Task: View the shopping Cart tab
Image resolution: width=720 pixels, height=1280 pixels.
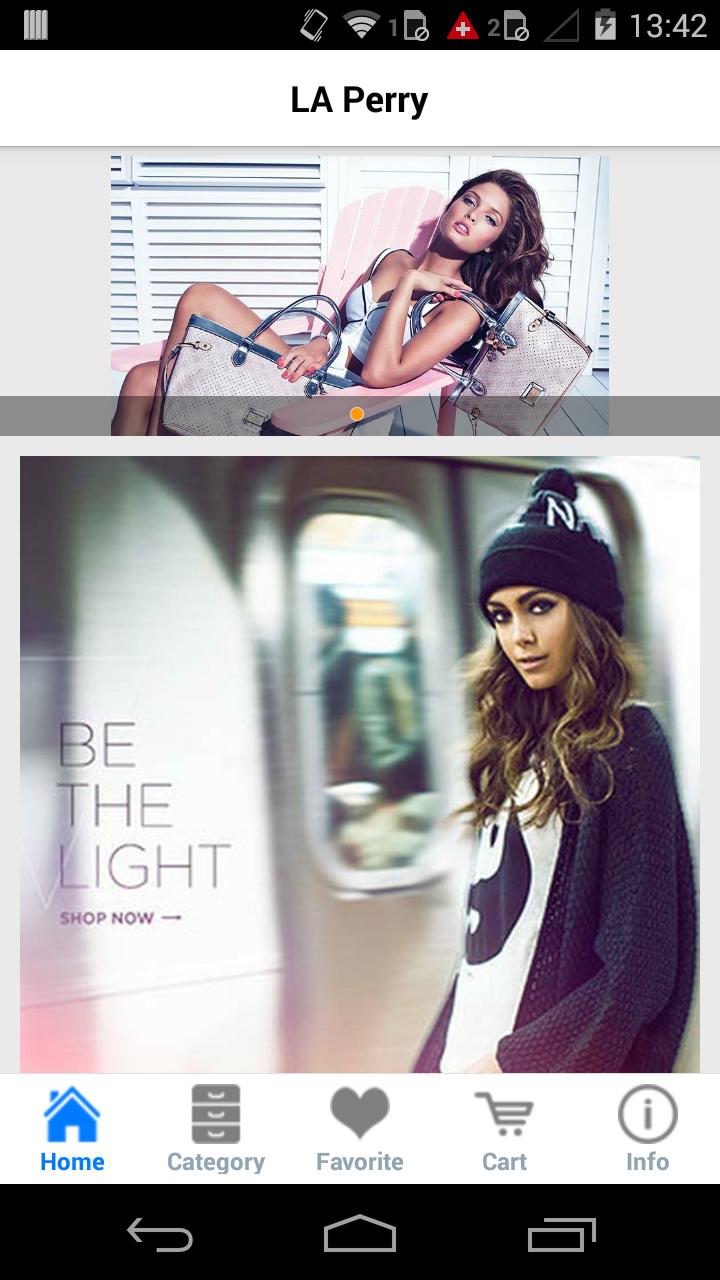Action: click(x=504, y=1130)
